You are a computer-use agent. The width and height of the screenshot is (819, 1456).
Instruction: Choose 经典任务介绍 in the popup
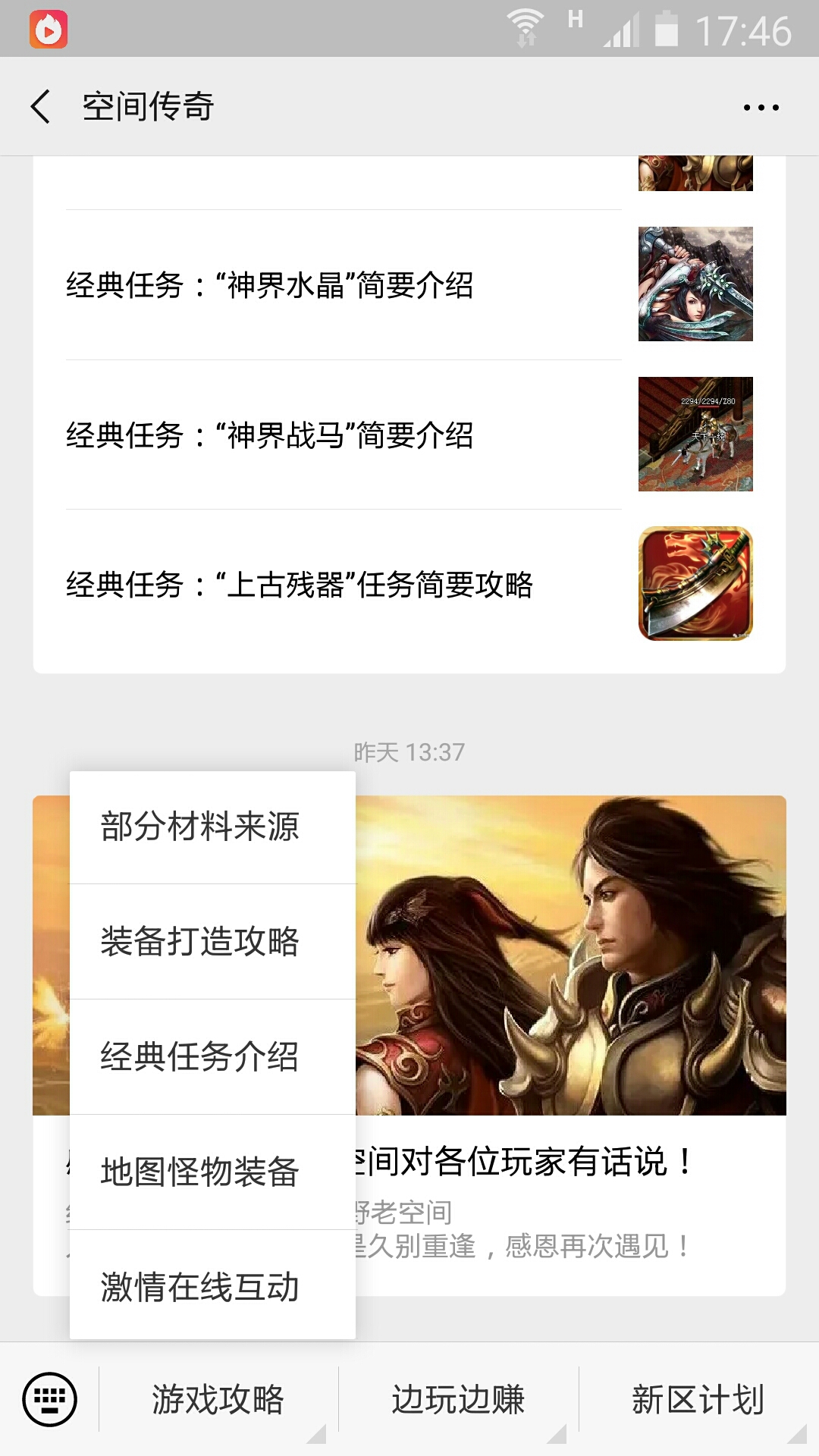click(200, 1057)
